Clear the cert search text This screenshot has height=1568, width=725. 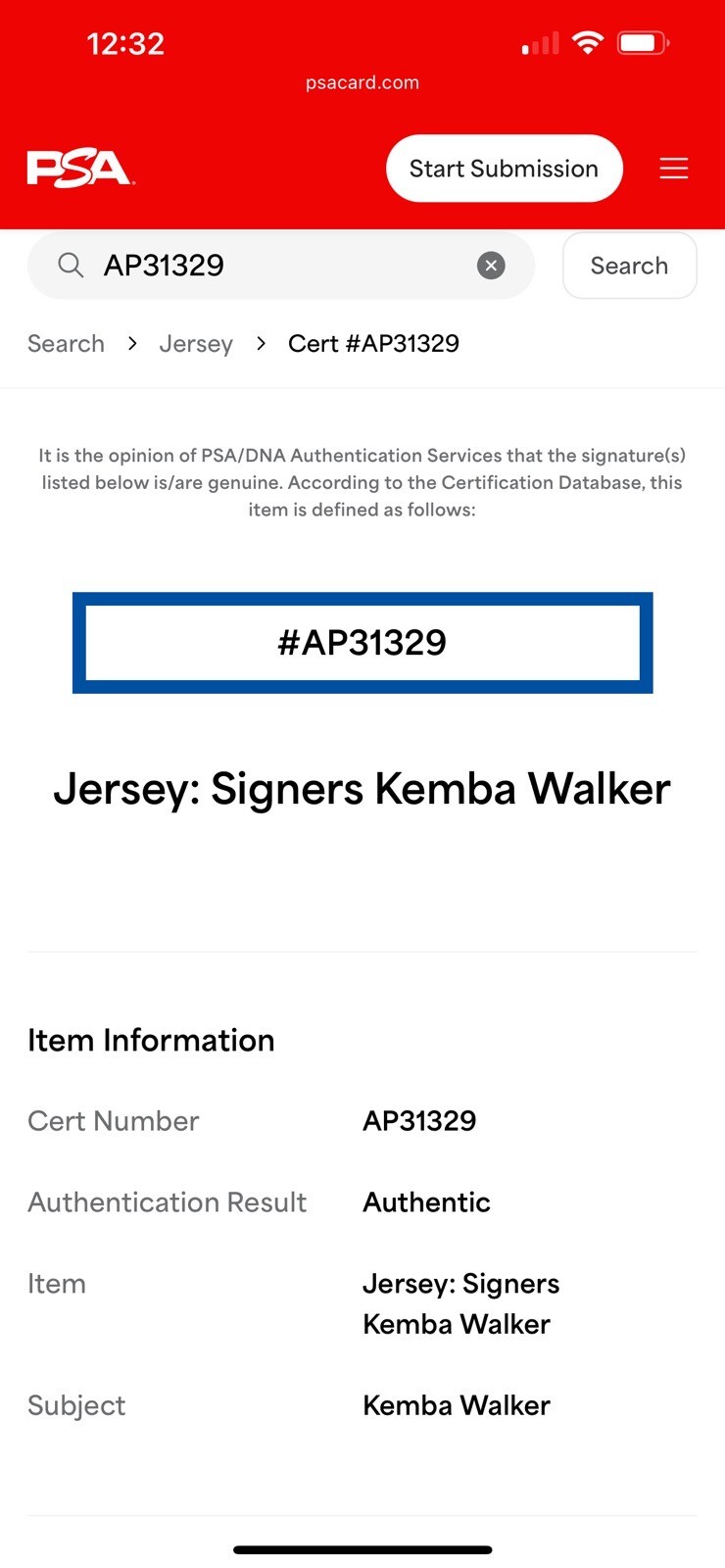point(491,266)
